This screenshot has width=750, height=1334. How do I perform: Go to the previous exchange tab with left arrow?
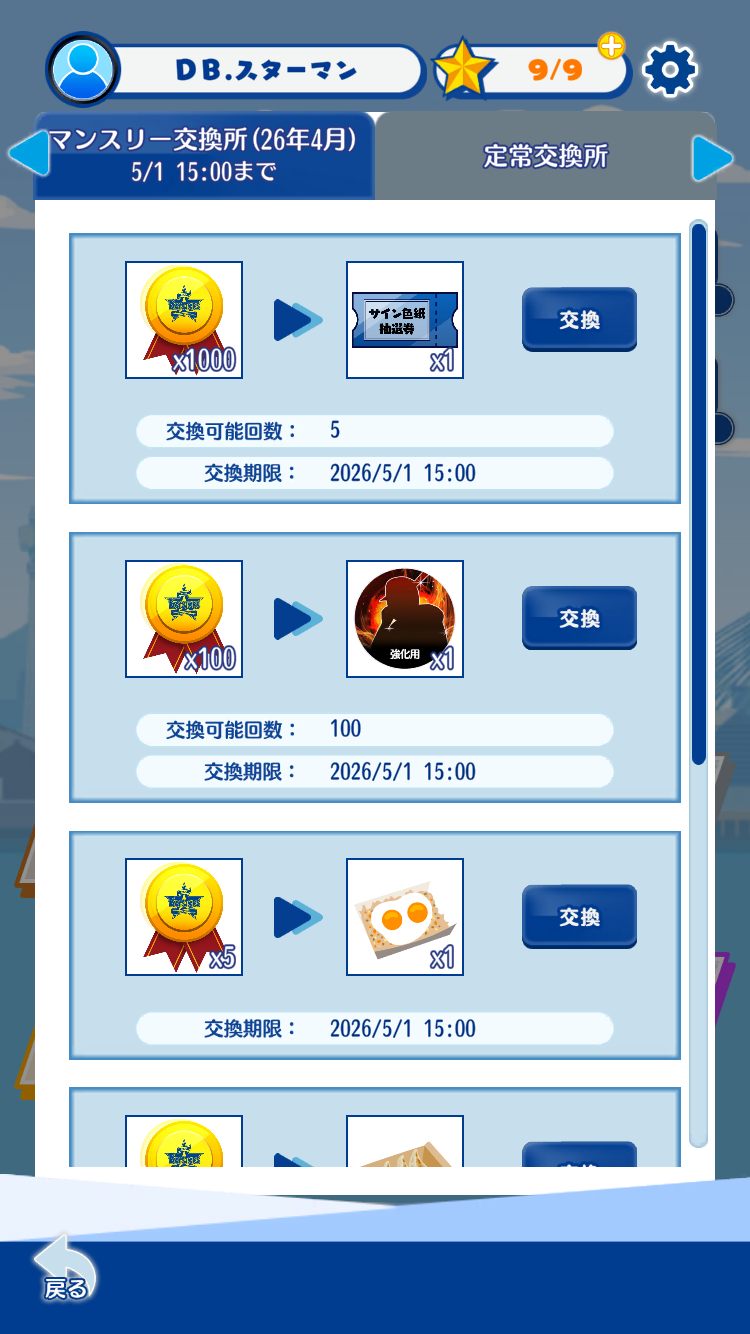click(27, 156)
